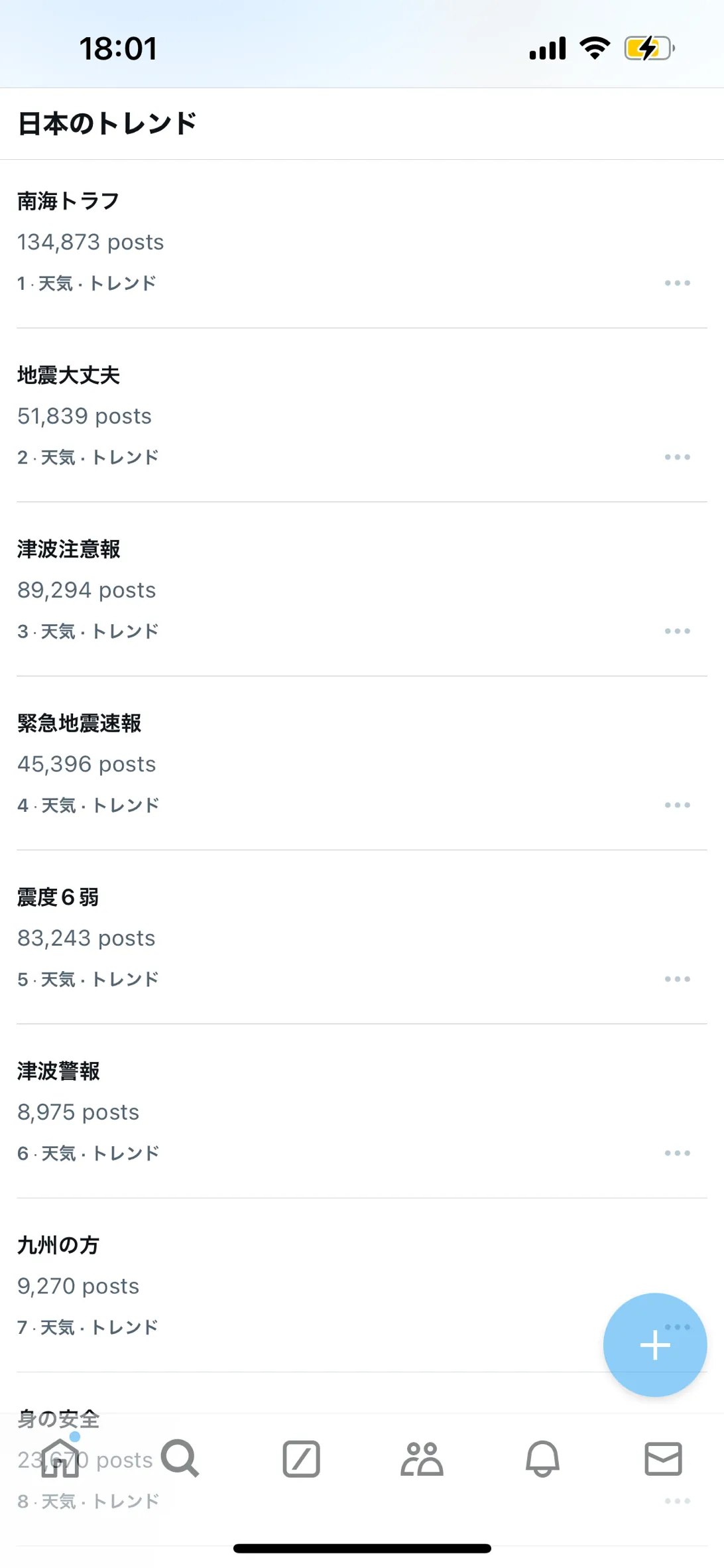
Task: Open the Grok slash tab
Action: (x=301, y=1459)
